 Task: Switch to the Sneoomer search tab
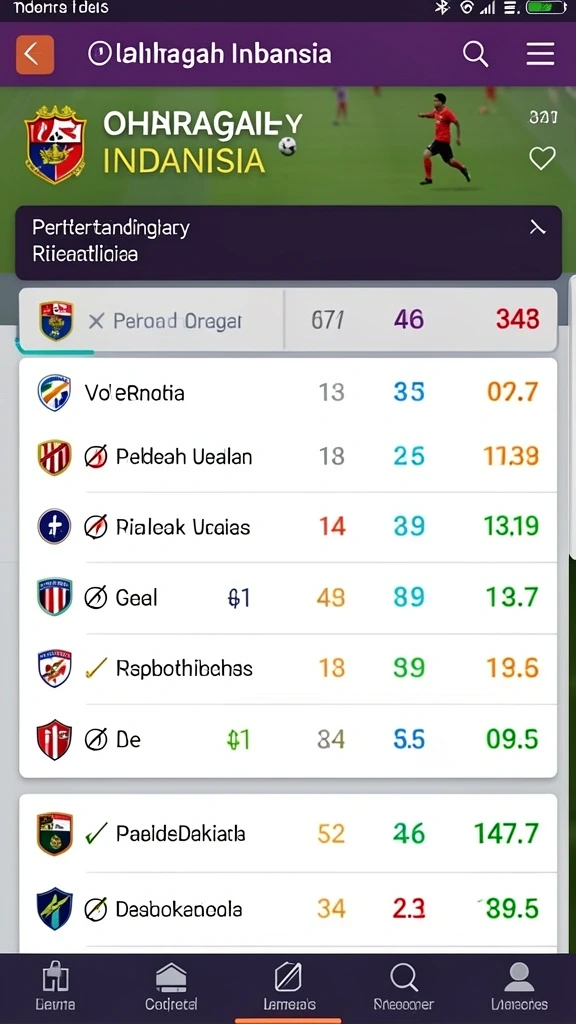pyautogui.click(x=404, y=986)
